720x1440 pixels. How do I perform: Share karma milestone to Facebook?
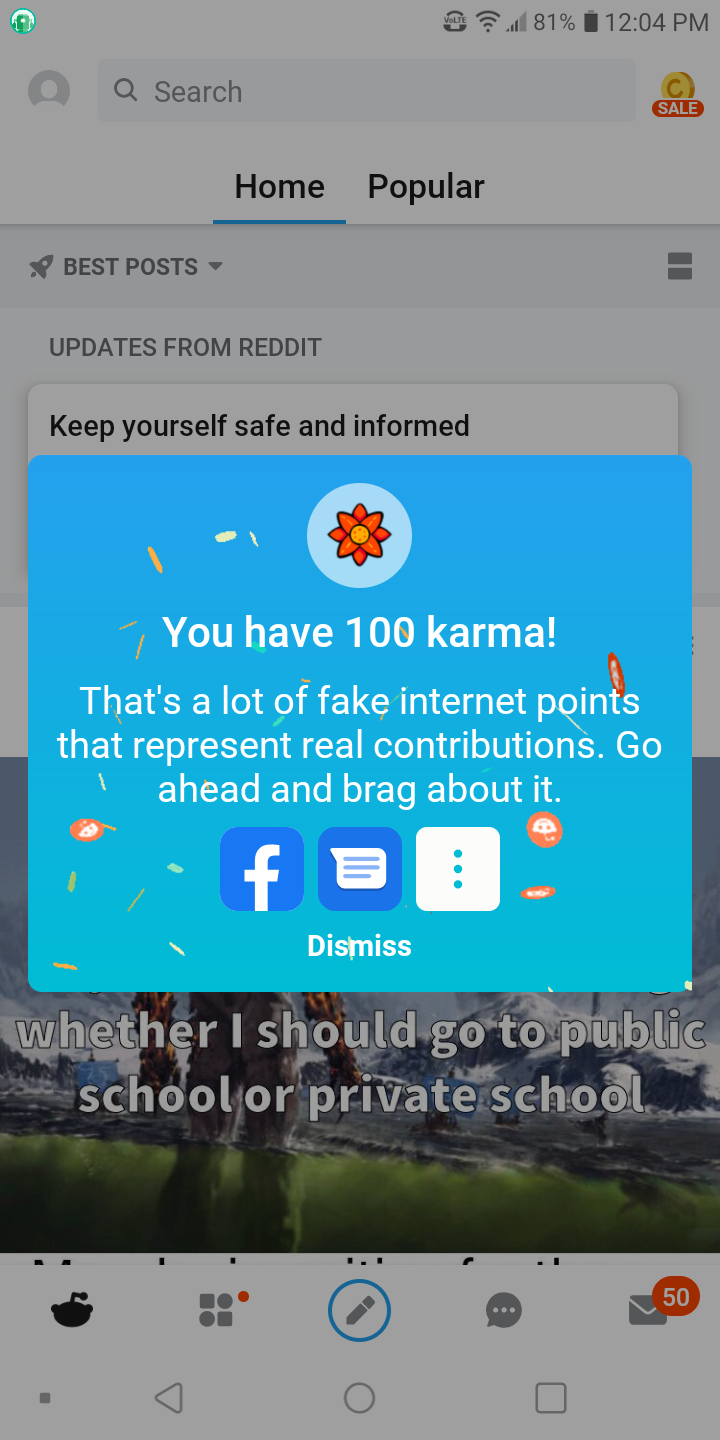[x=262, y=869]
